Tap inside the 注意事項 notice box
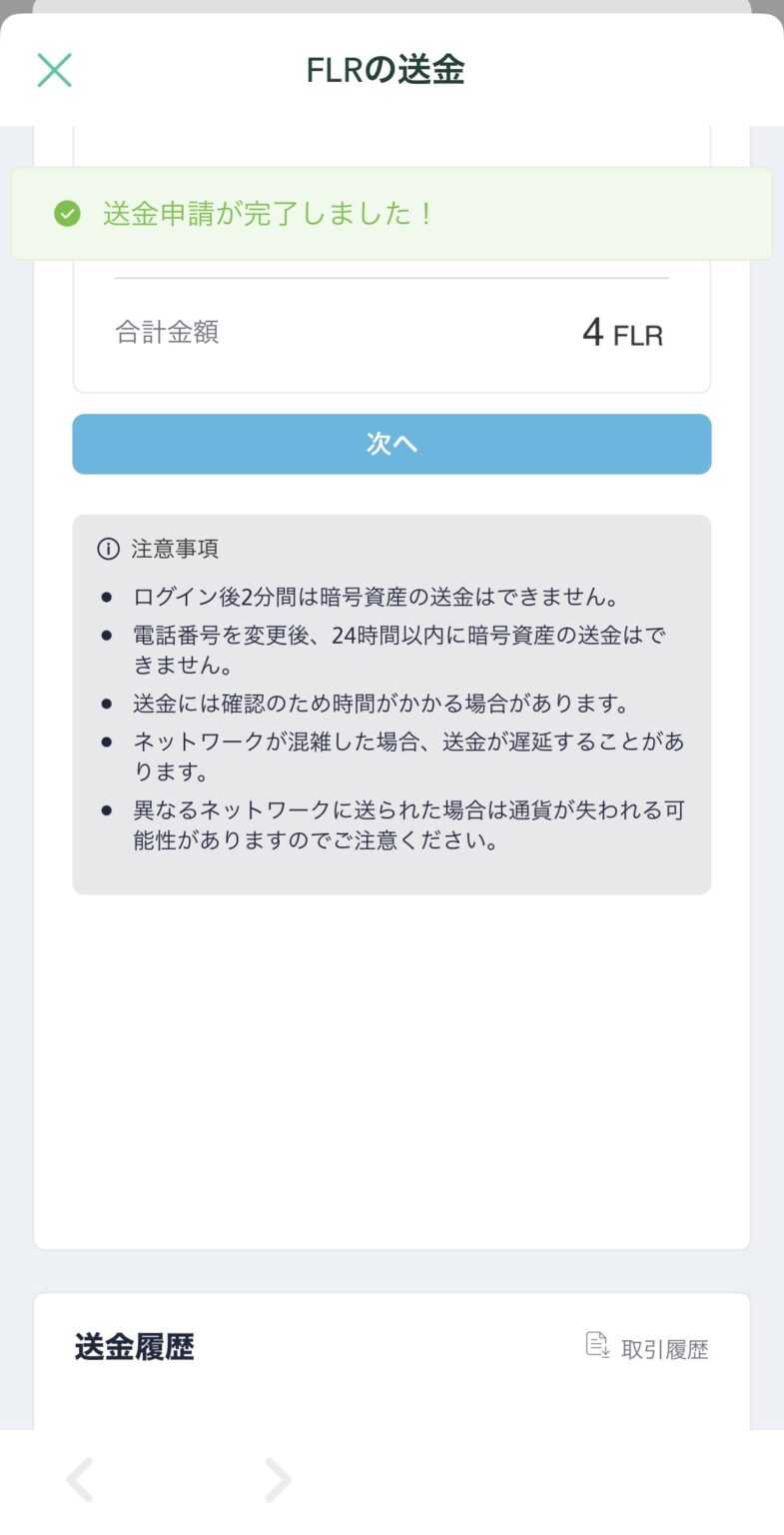The height and width of the screenshot is (1535, 784). 392,705
